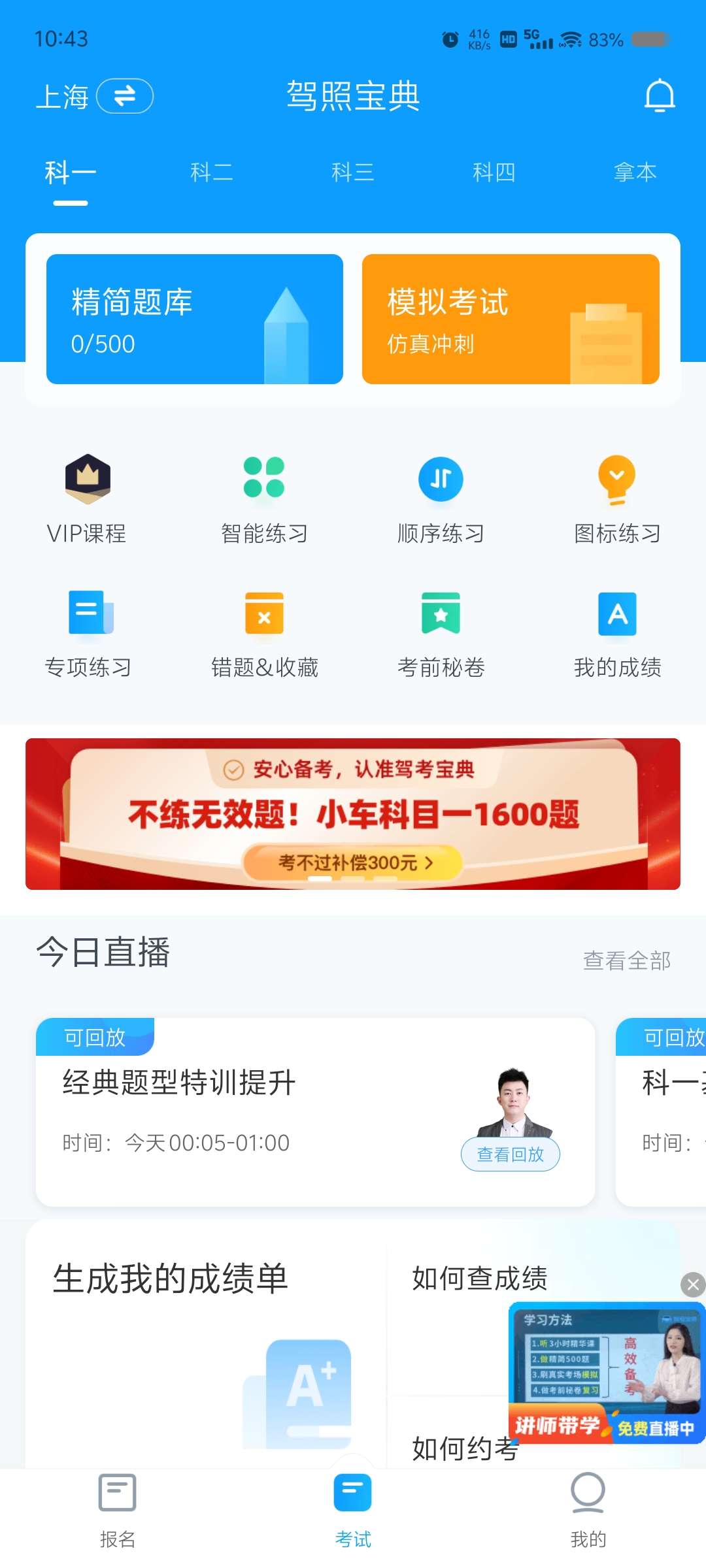Switch to the 科四 tab

point(494,172)
